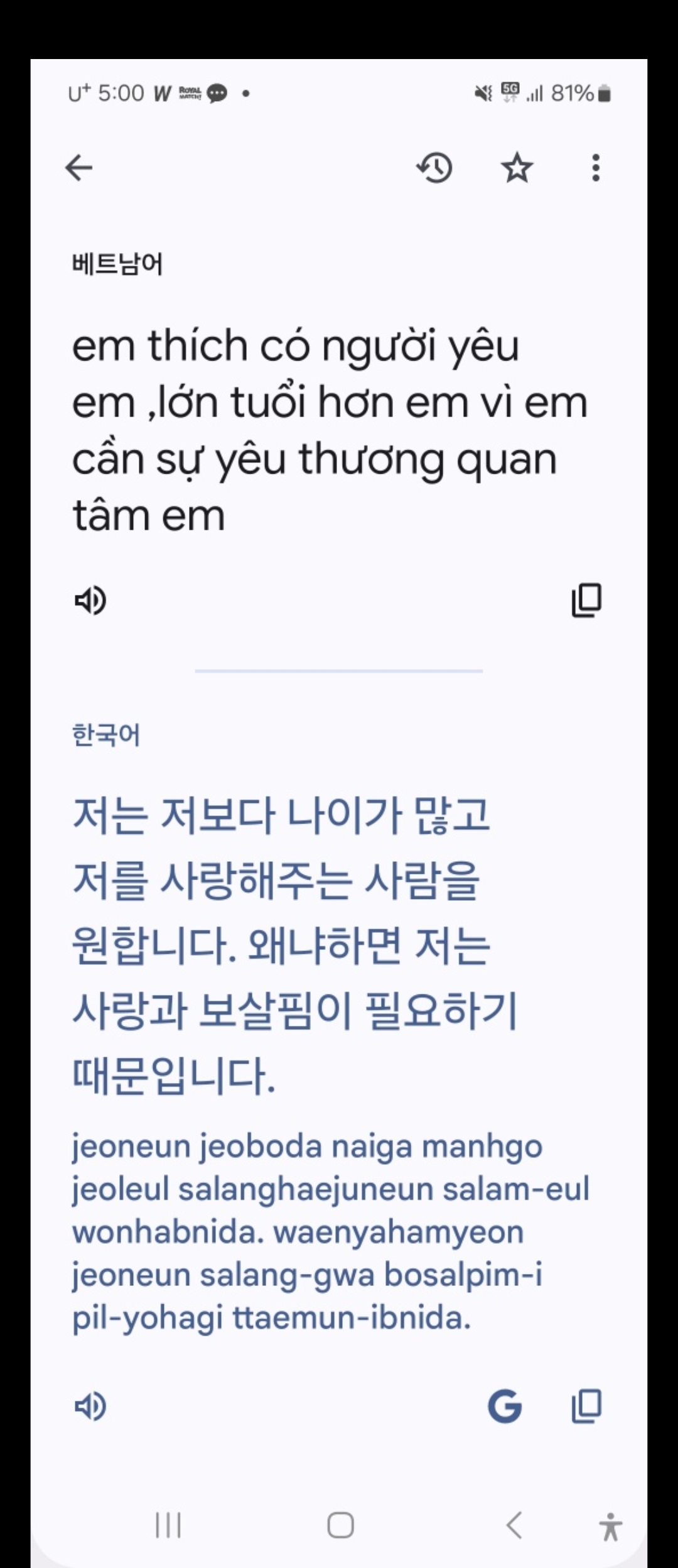Open the overflow menu

(x=596, y=168)
